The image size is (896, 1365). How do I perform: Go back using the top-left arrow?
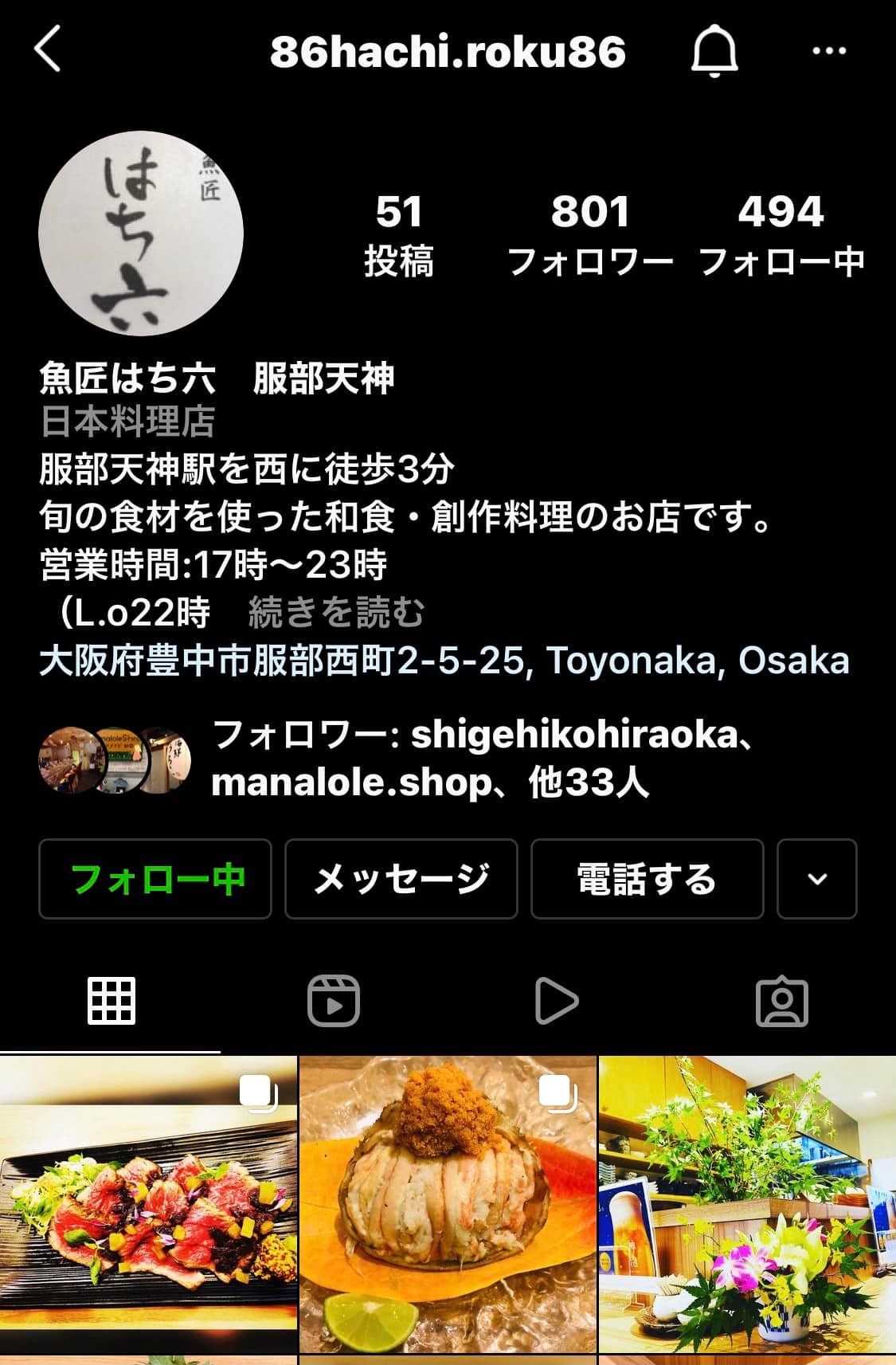point(48,49)
